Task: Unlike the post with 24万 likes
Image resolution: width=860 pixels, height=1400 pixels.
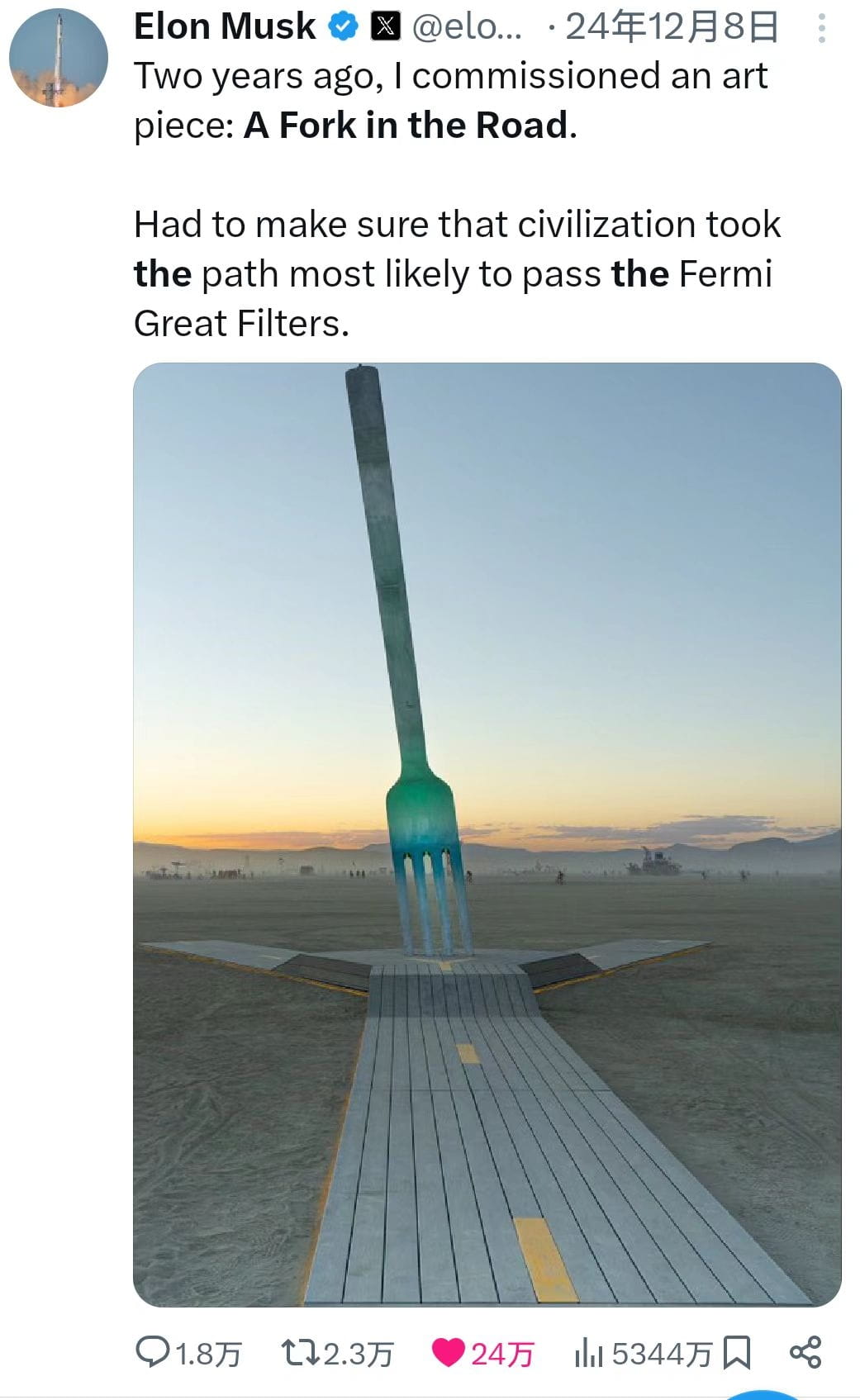Action: [449, 1353]
